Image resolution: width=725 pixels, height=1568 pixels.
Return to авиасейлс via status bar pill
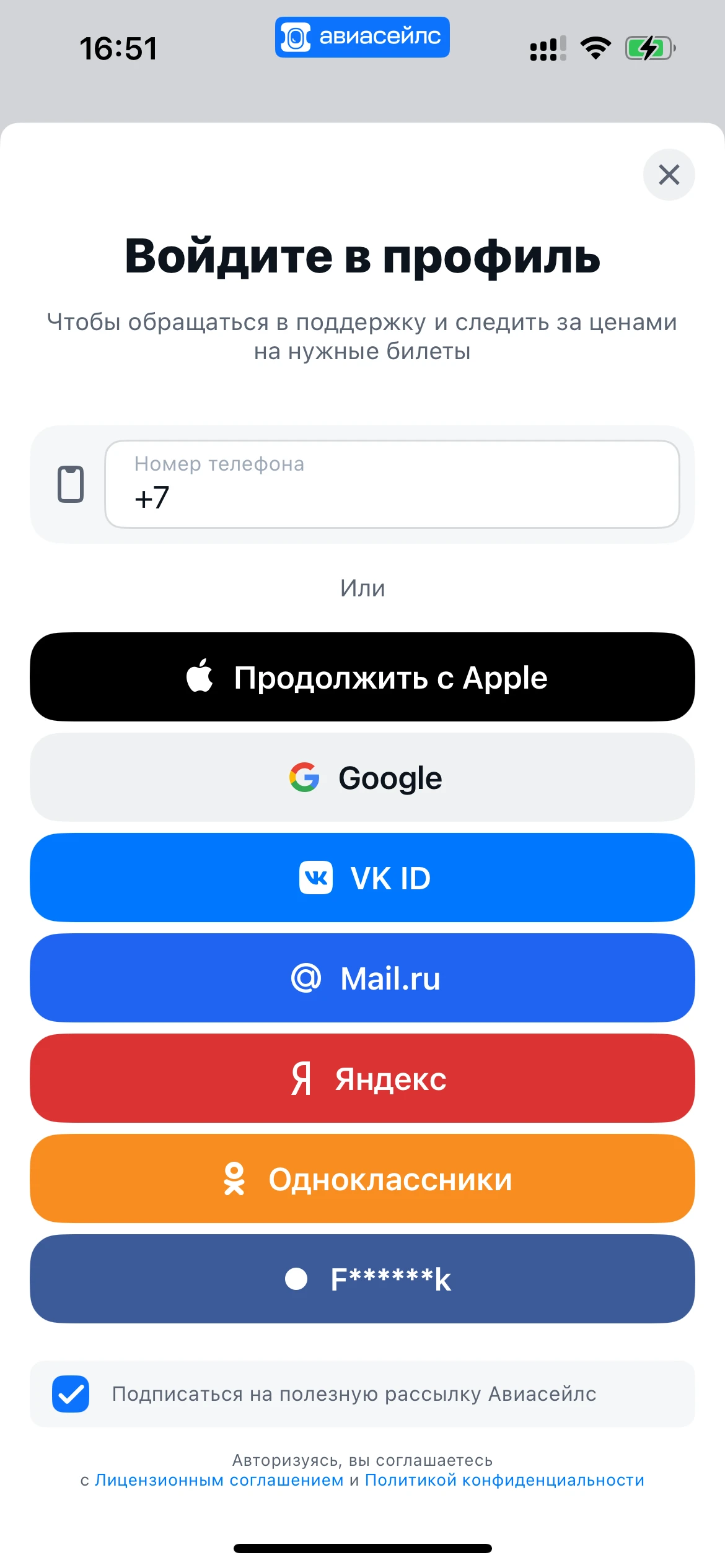click(362, 37)
